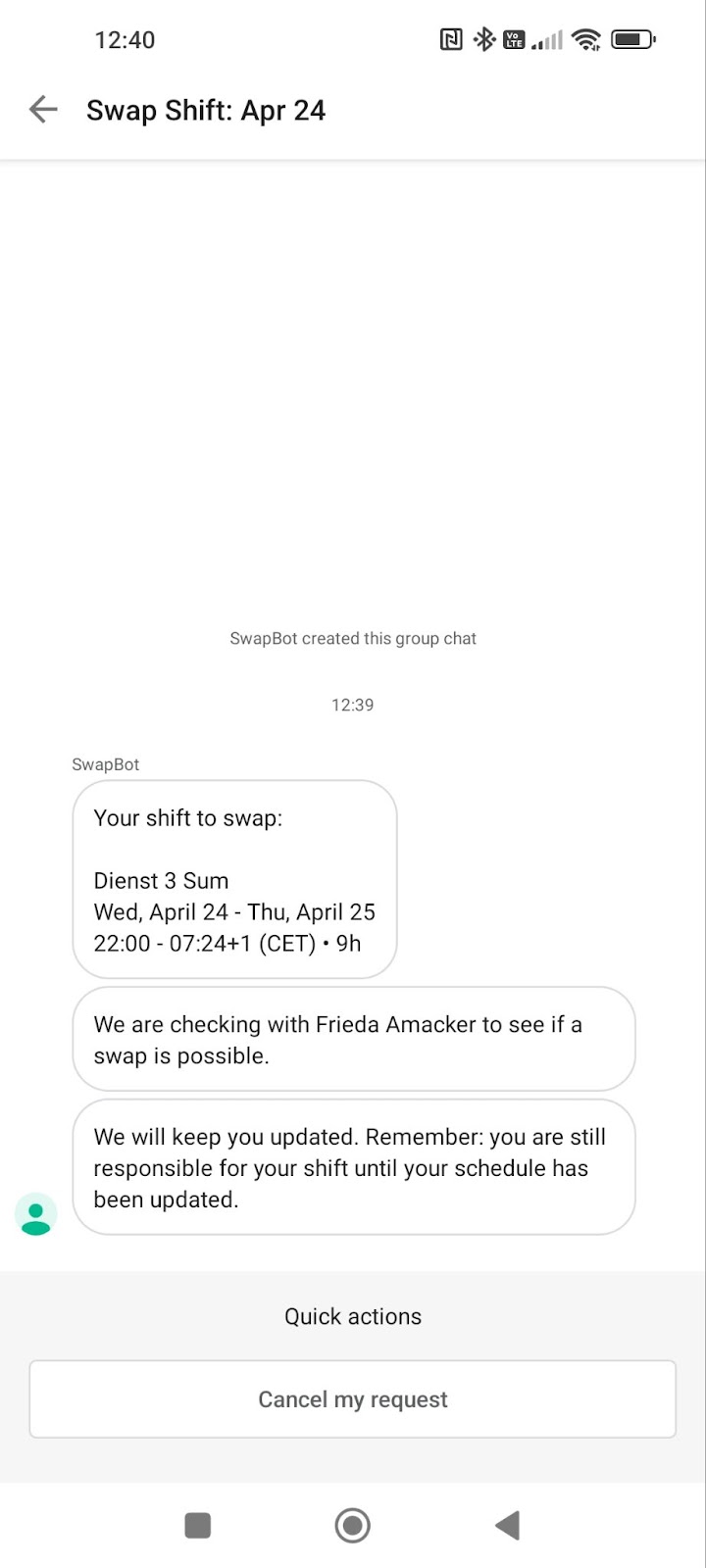Tap the system home button

coord(353,1525)
